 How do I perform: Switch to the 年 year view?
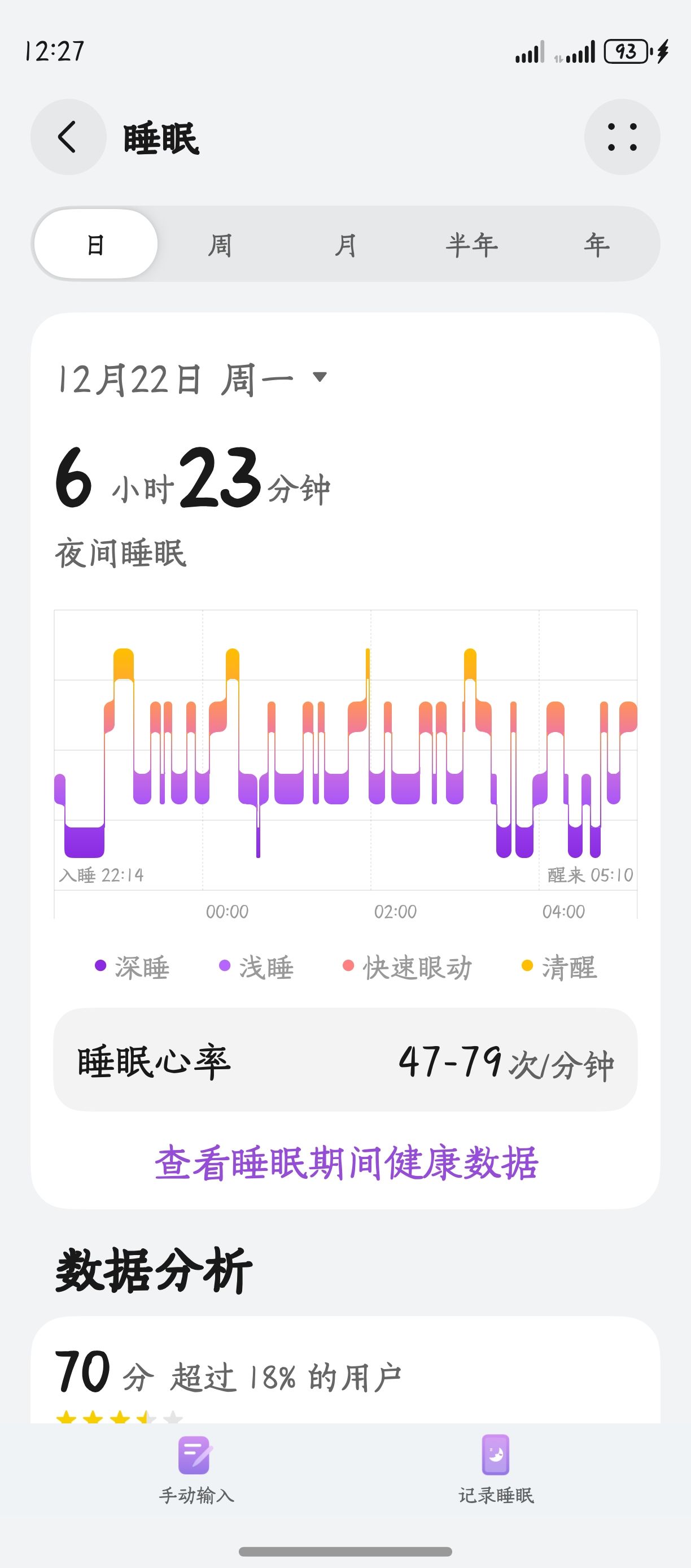click(x=597, y=245)
